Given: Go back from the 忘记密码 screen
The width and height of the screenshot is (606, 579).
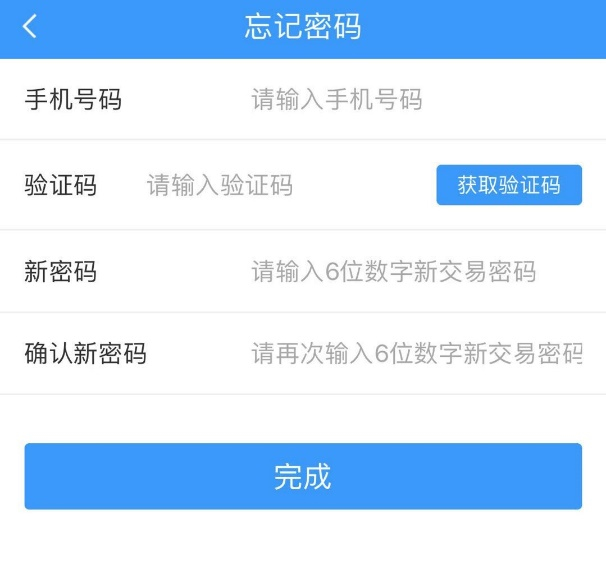Looking at the screenshot, I should [30, 27].
